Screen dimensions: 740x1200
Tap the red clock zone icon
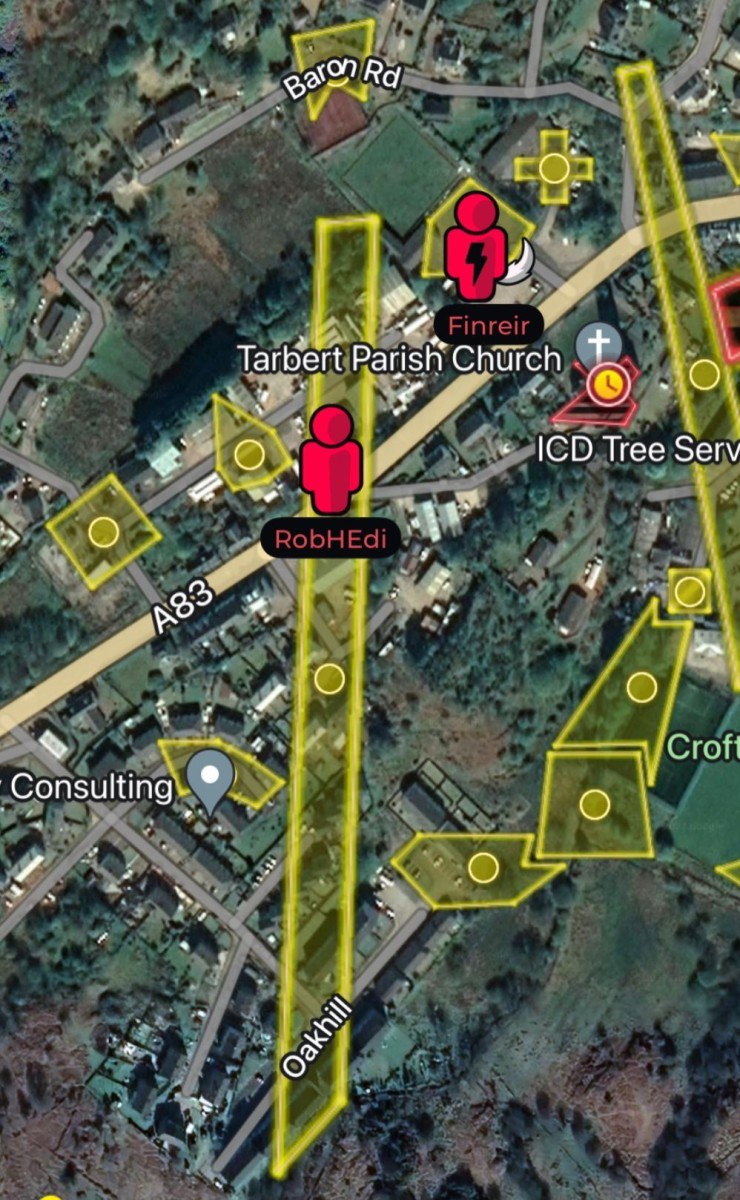604,385
